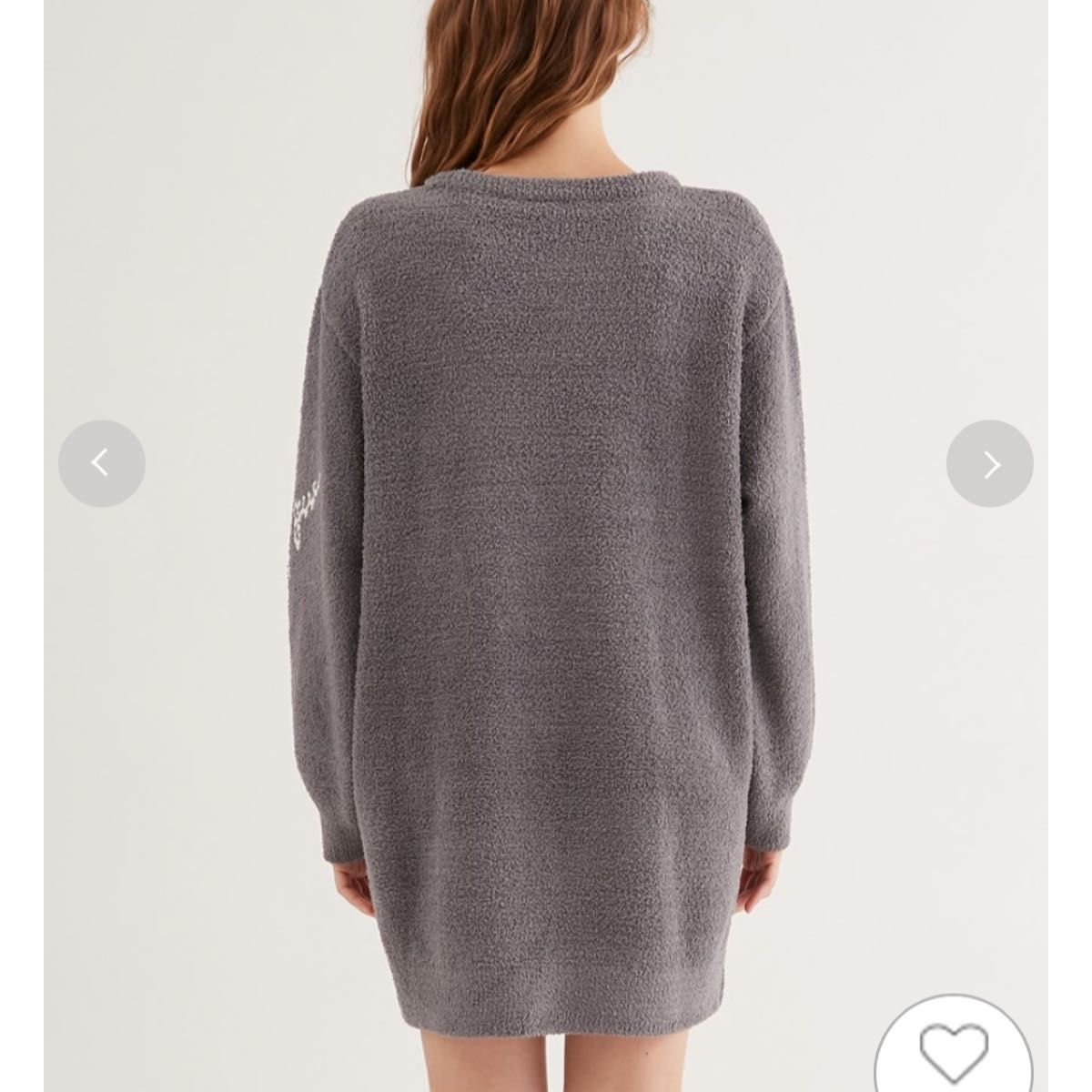Go to the previous product photo
This screenshot has height=1092, width=1092.
[x=101, y=463]
